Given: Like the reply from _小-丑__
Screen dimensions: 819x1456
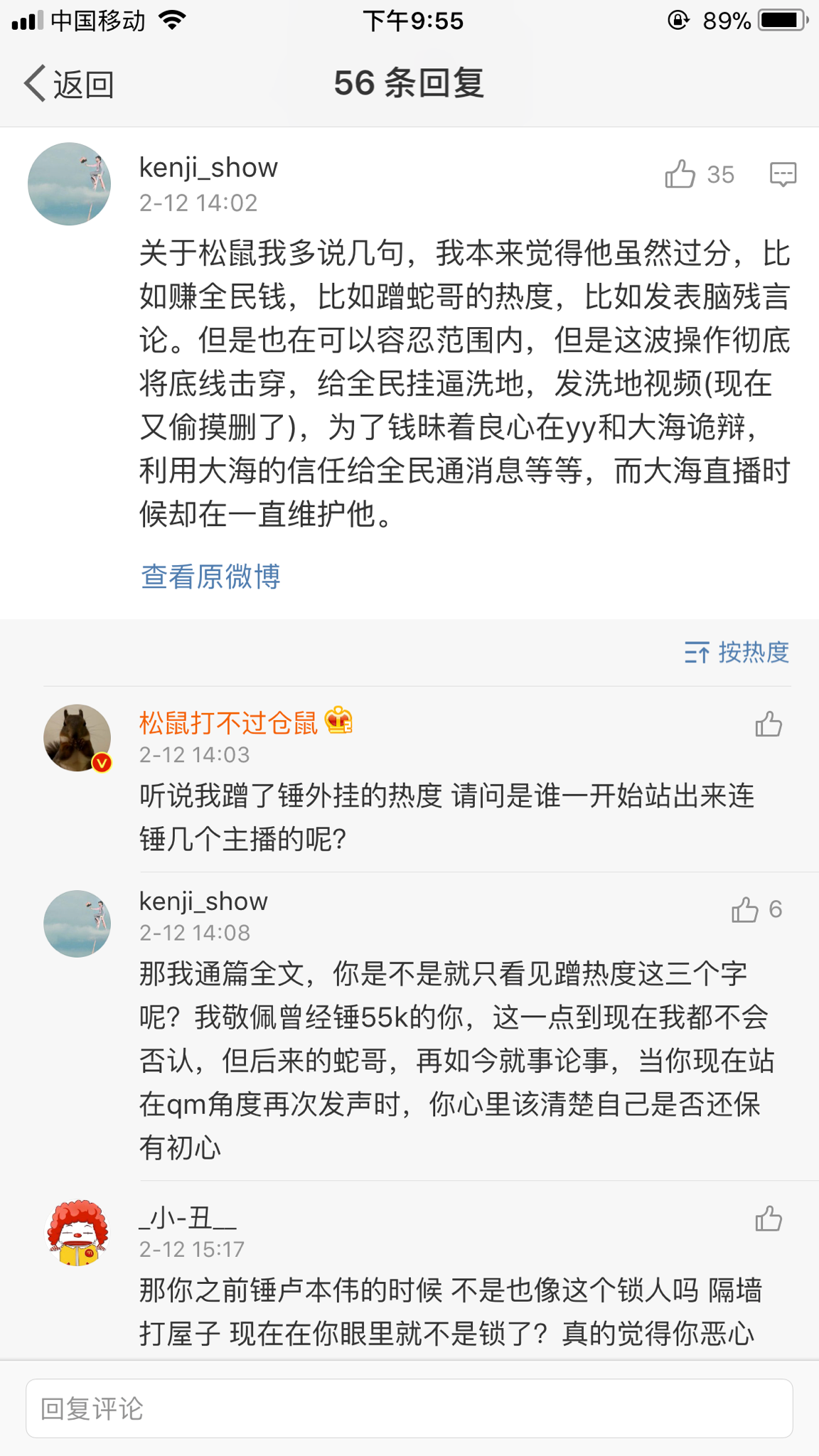Looking at the screenshot, I should 769,1219.
